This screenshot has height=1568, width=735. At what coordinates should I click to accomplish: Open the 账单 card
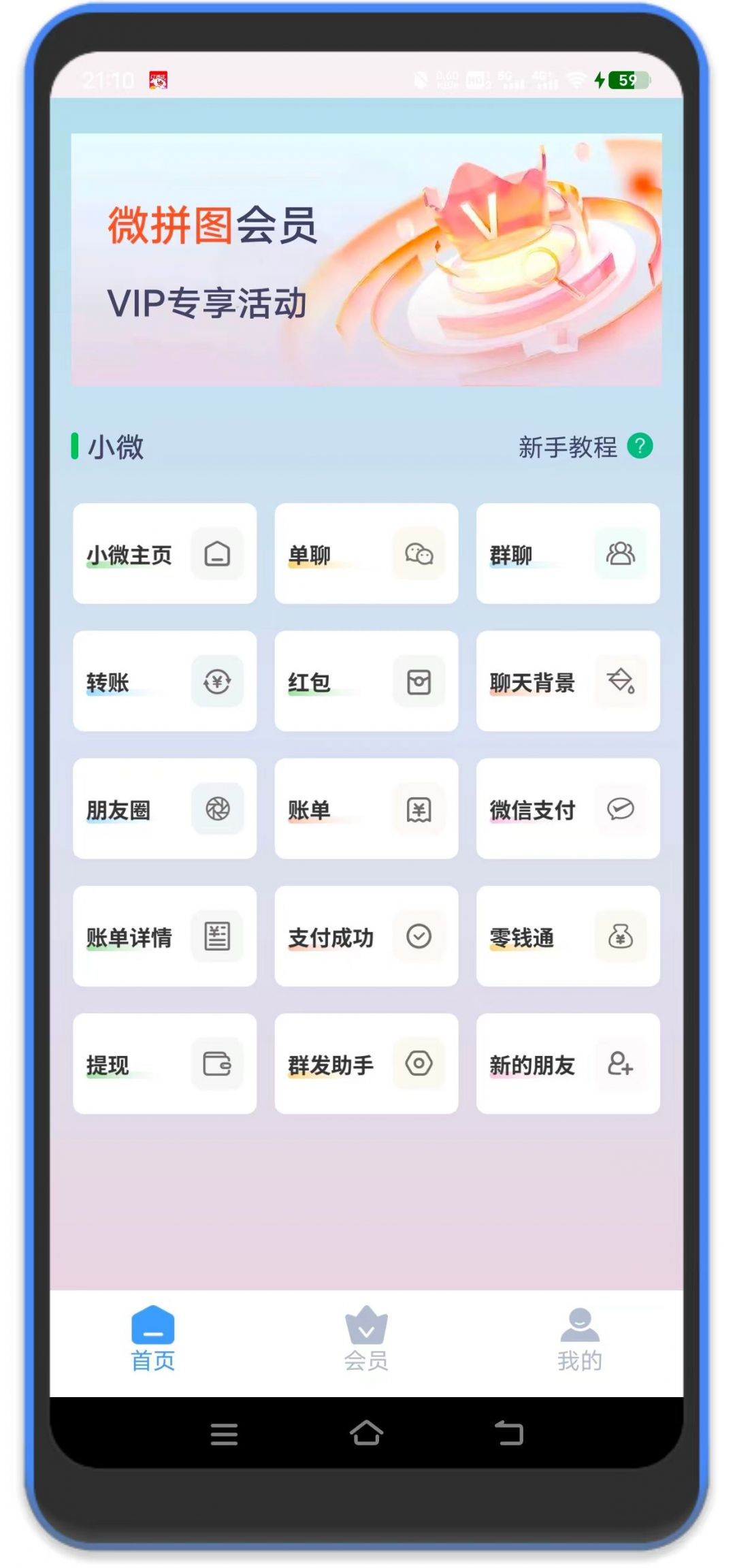pos(366,809)
